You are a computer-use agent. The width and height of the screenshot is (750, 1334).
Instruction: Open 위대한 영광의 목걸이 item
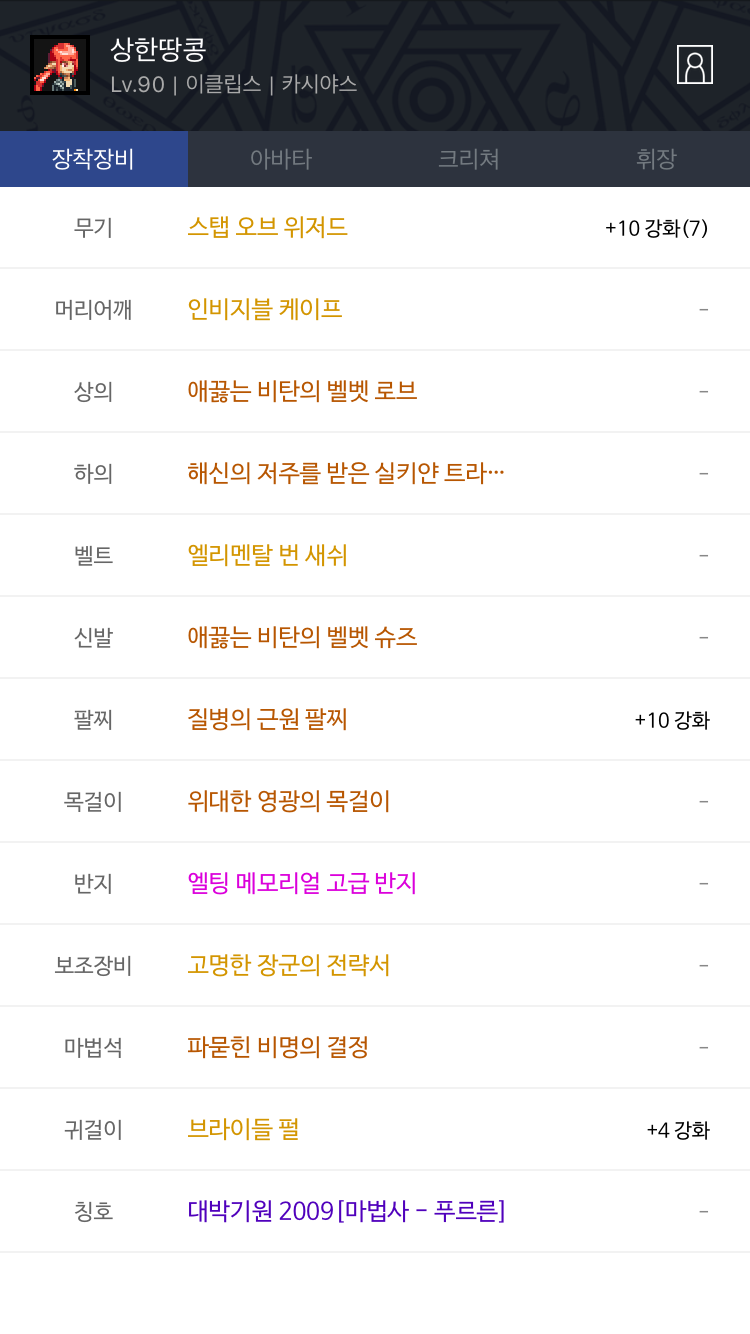click(375, 802)
